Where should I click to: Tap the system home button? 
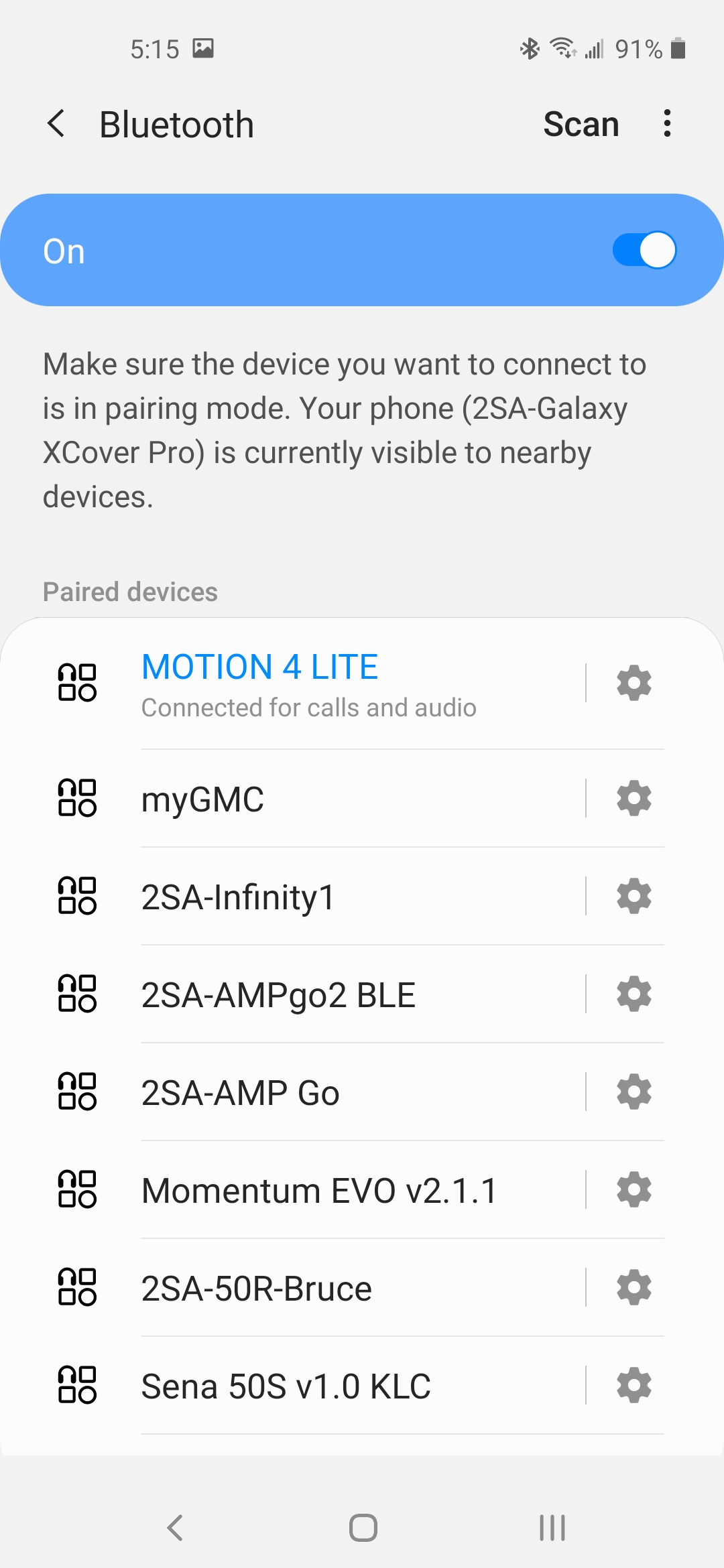(363, 1528)
